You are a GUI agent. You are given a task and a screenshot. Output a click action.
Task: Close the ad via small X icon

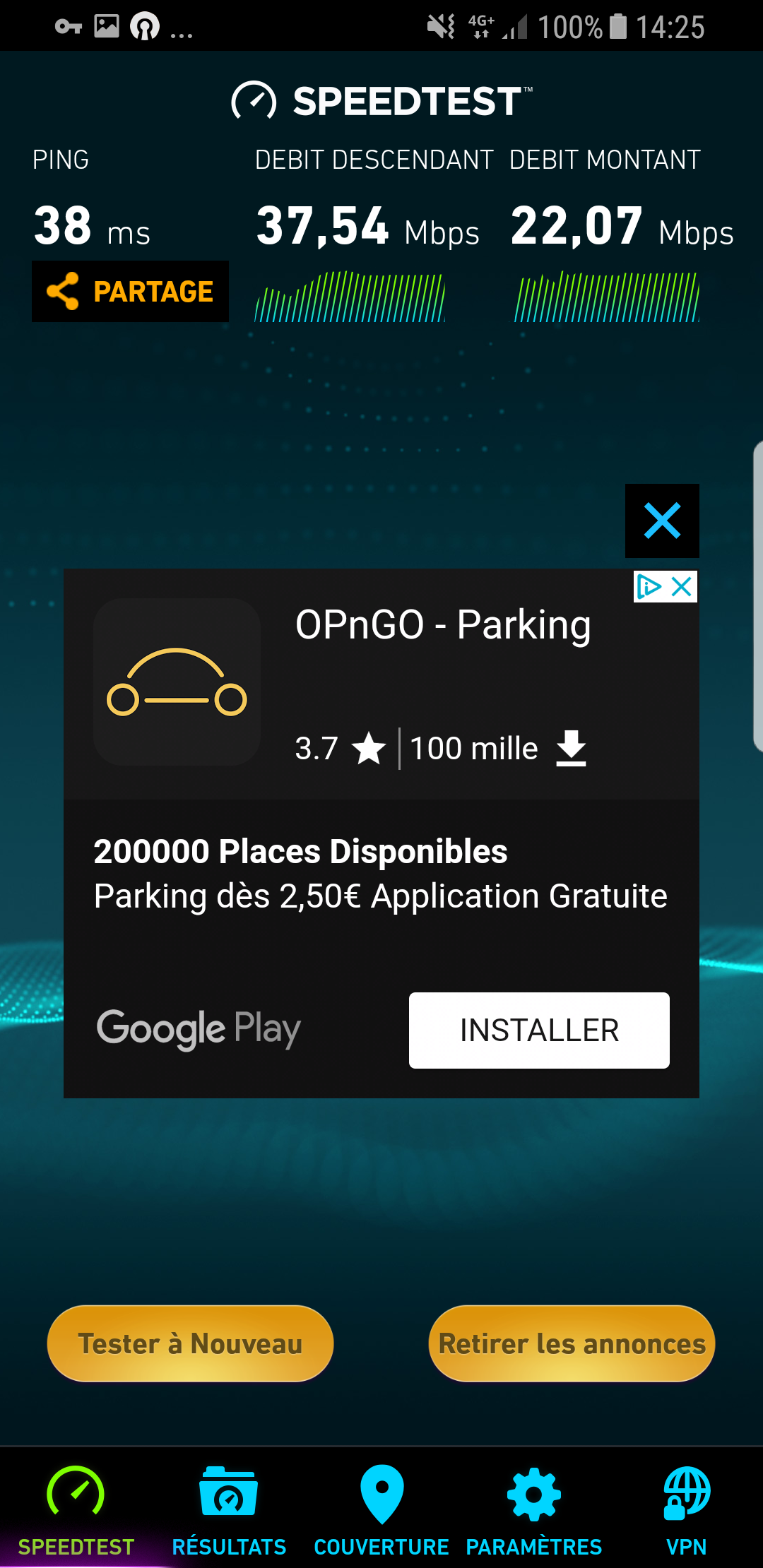682,586
